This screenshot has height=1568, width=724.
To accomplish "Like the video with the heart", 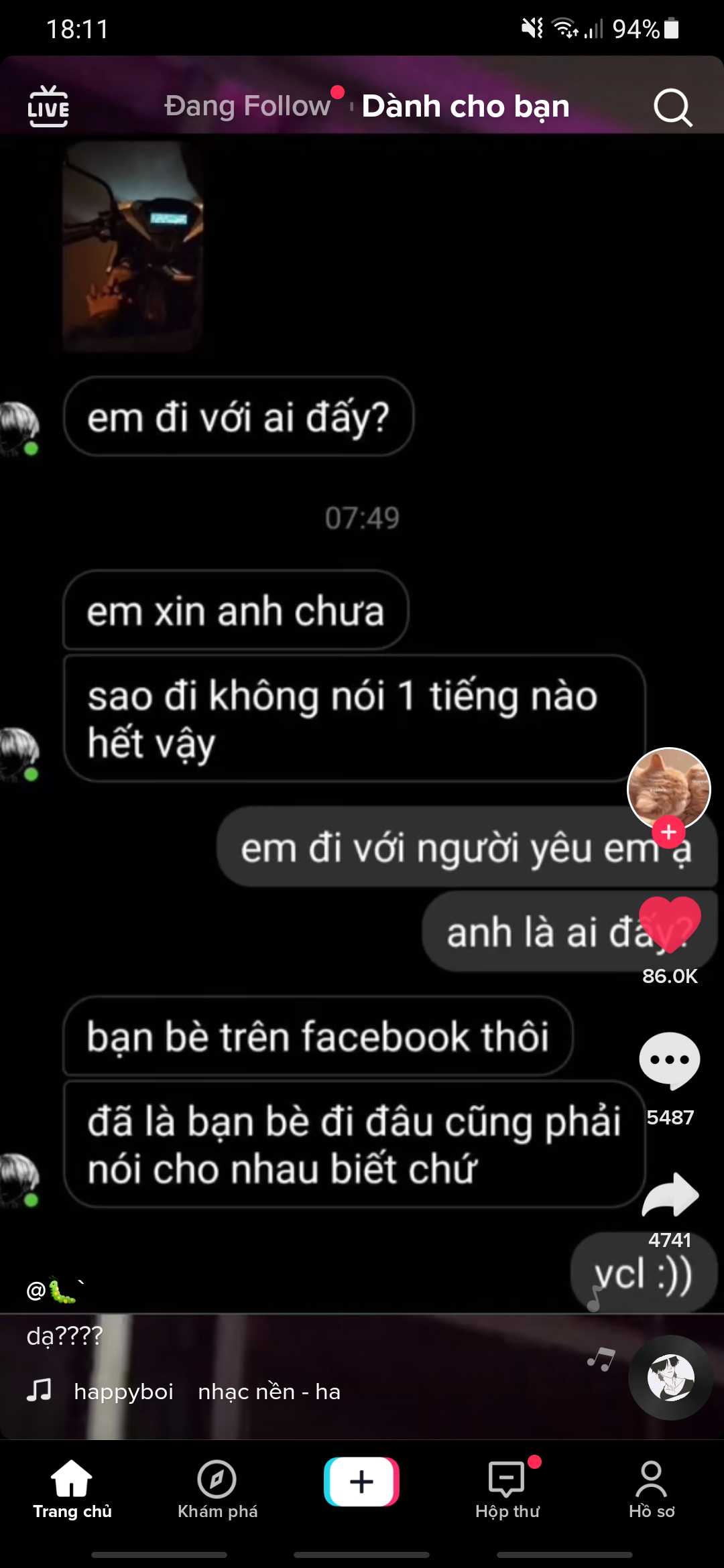I will [669, 925].
